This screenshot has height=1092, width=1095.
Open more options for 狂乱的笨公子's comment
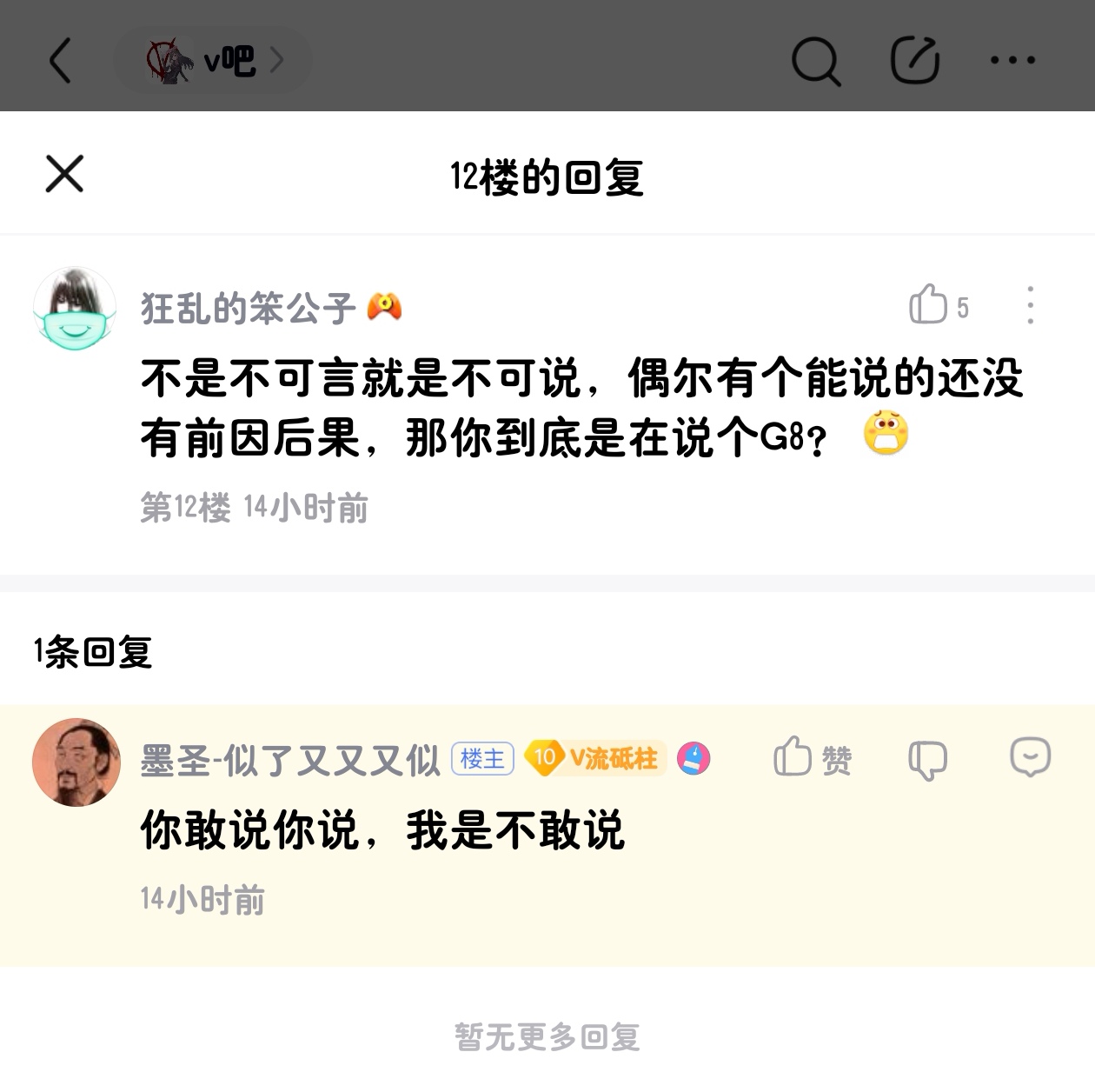point(1030,306)
